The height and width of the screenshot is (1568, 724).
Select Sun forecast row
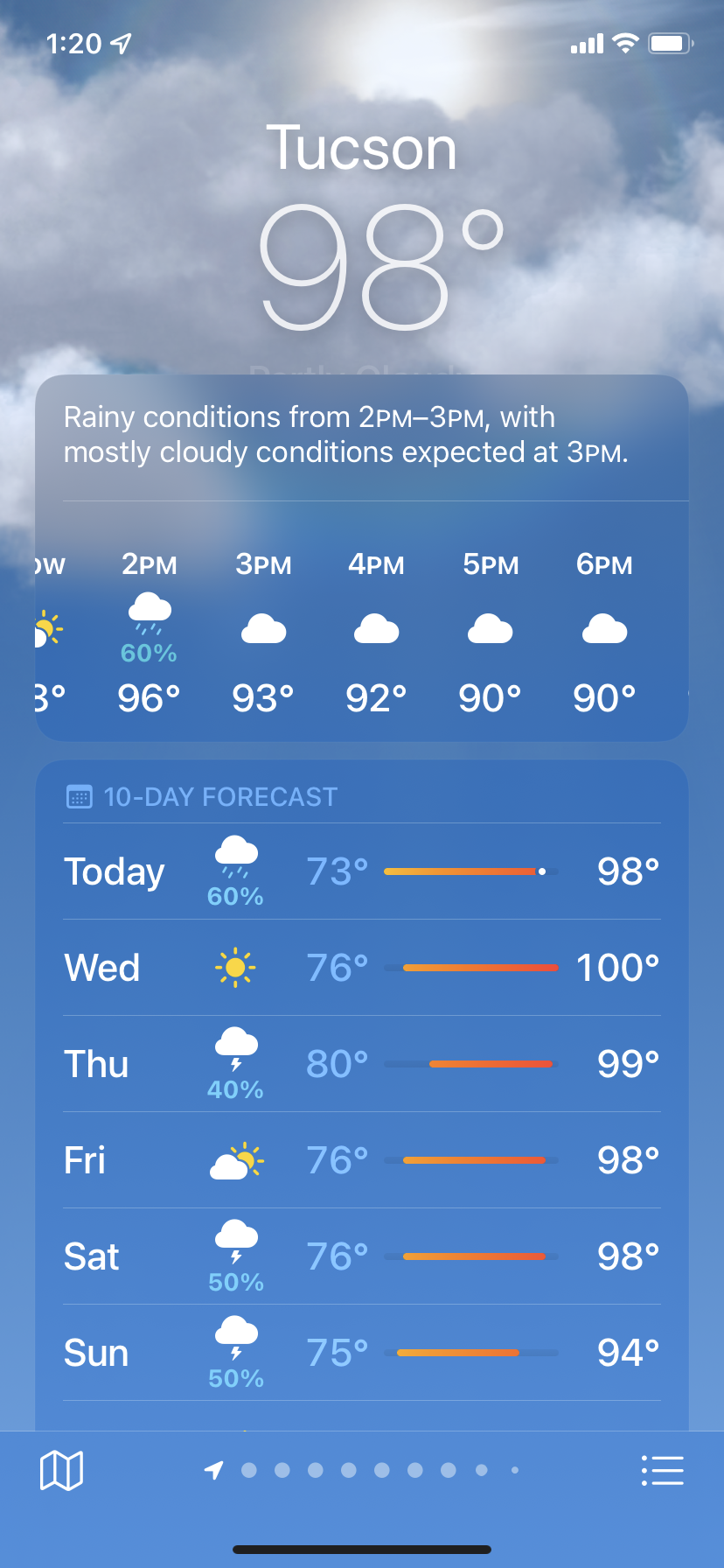[x=362, y=1353]
